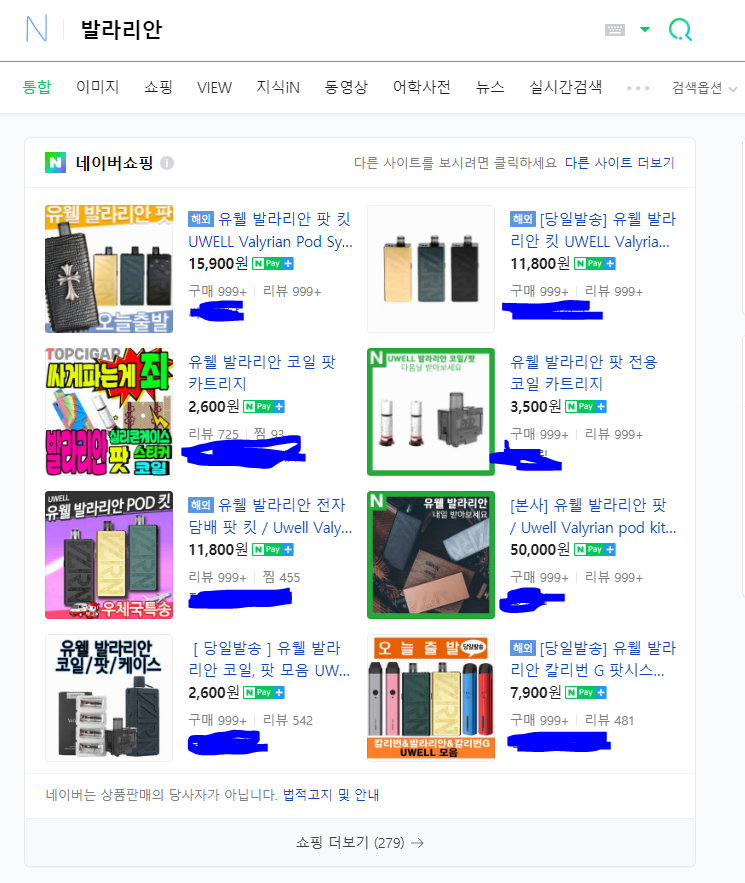
Task: Switch to the 뉴스 tab
Action: 490,87
